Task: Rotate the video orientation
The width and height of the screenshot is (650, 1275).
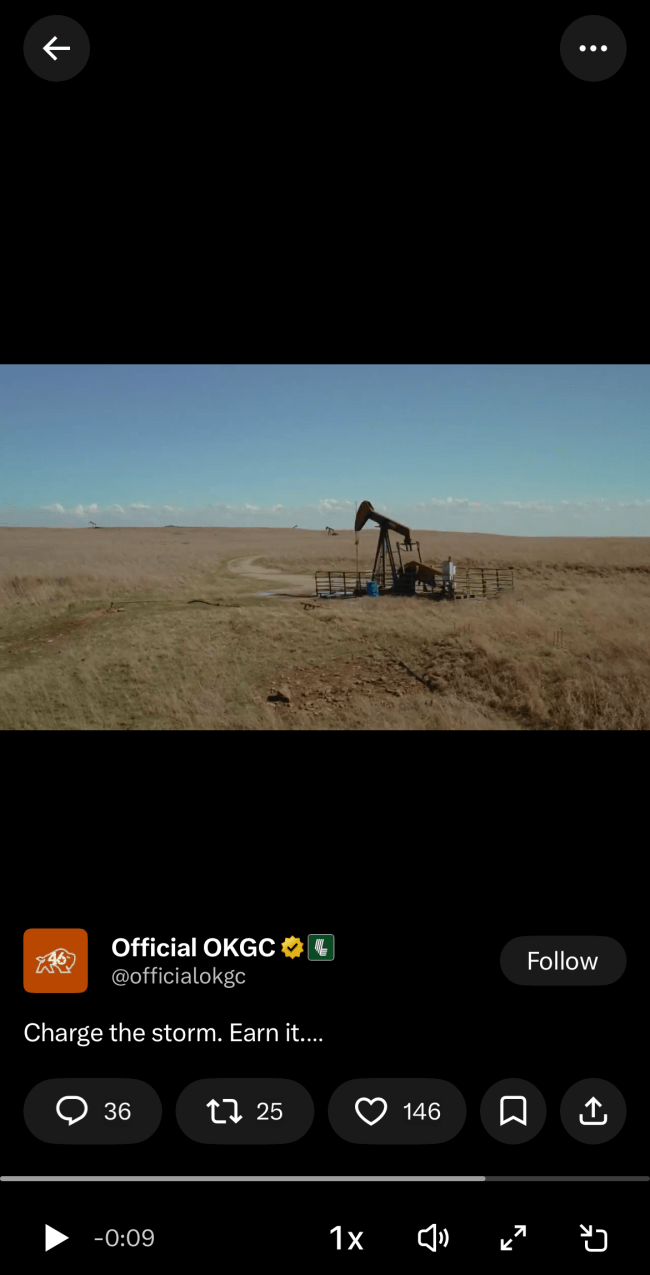Action: [x=593, y=1238]
